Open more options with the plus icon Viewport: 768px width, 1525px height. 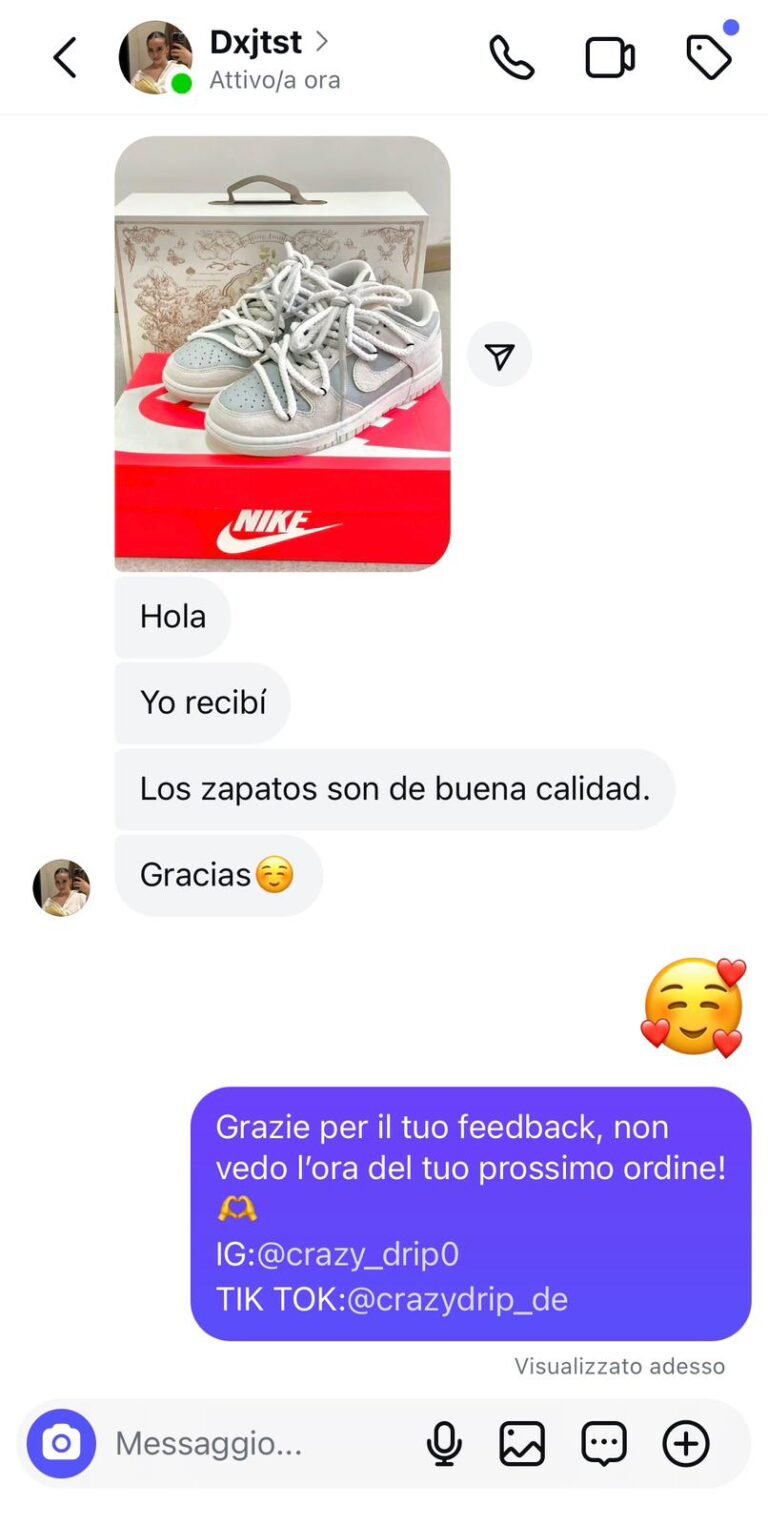pos(686,1443)
